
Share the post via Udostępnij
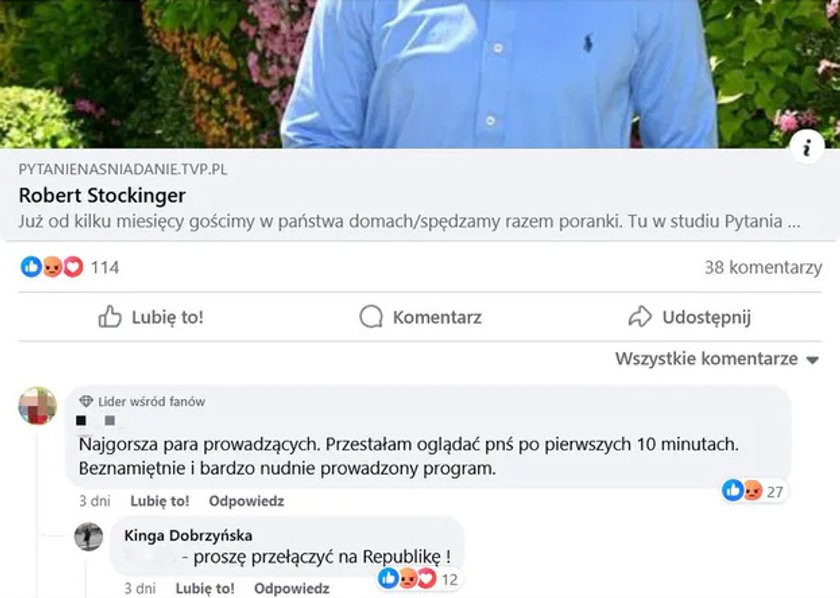(689, 318)
